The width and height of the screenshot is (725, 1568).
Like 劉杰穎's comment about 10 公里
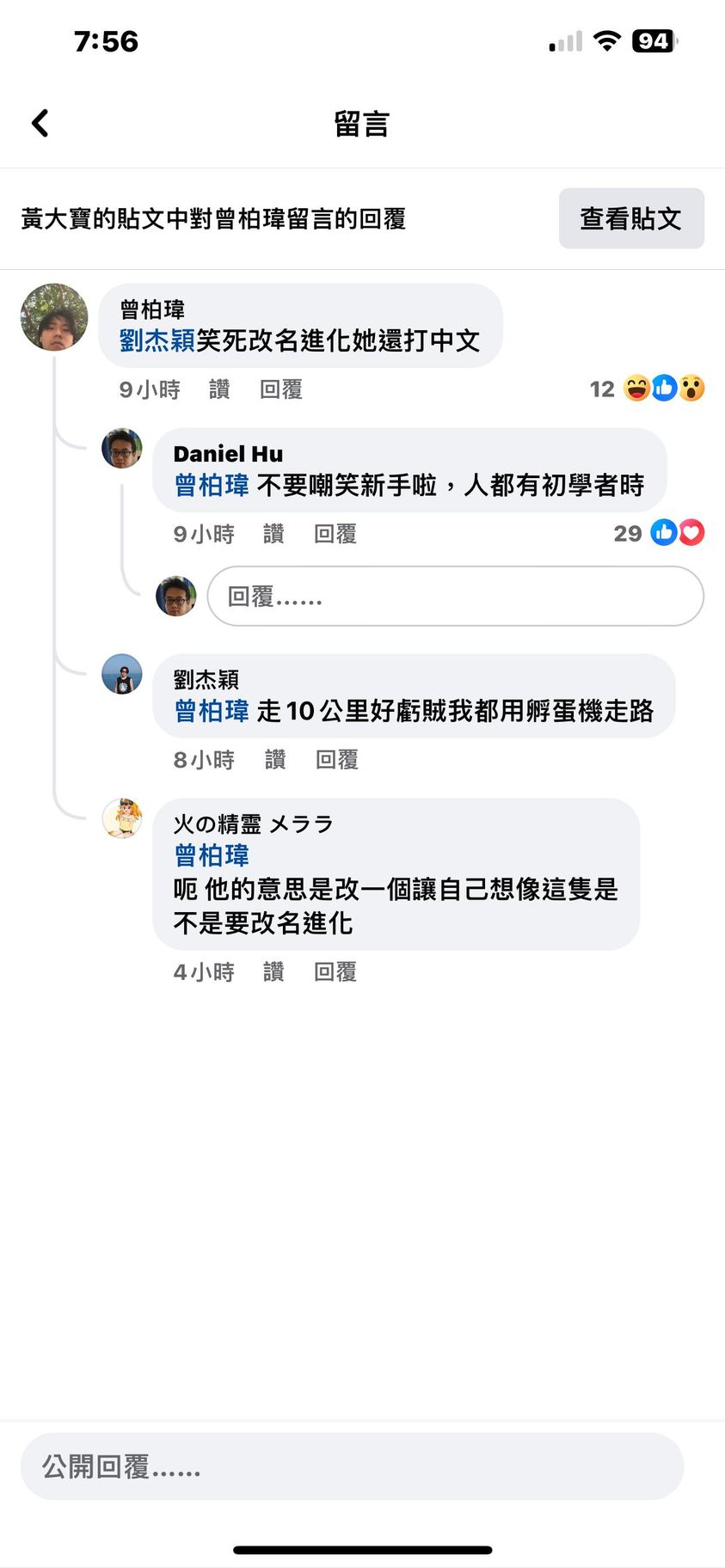275,760
